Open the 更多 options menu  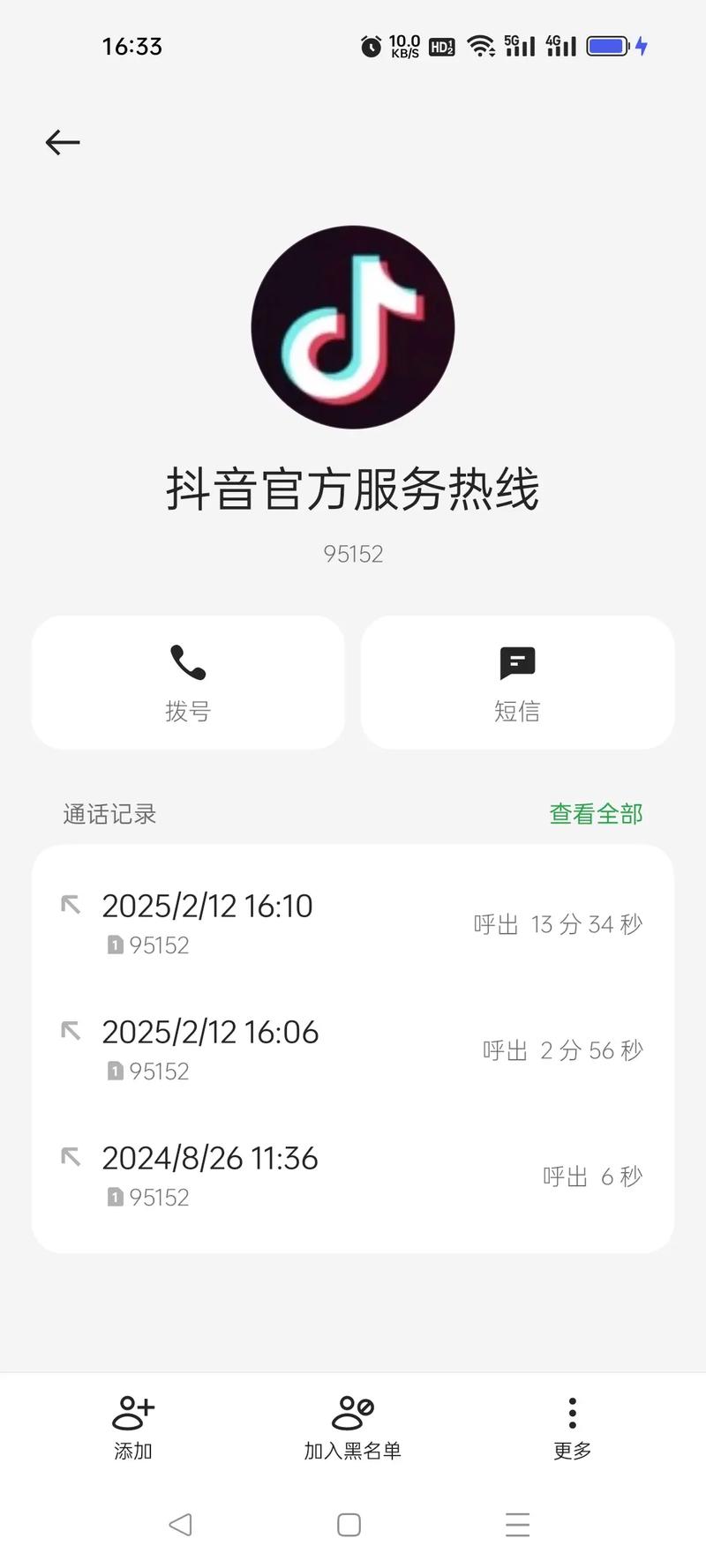(572, 1427)
